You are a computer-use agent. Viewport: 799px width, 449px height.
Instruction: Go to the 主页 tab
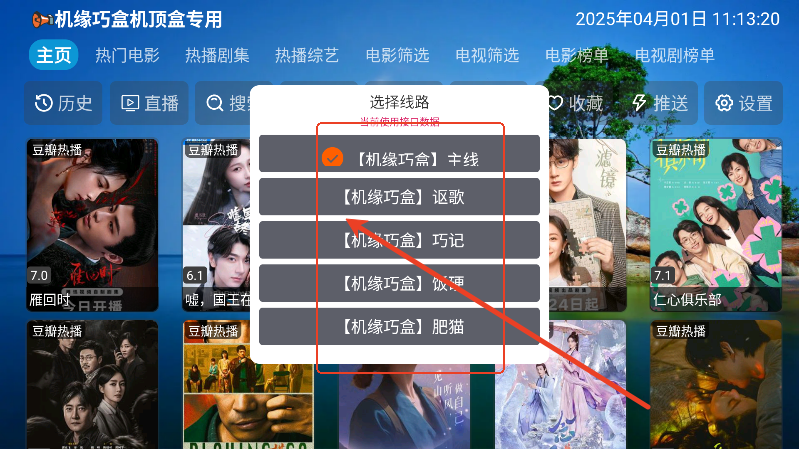54,56
